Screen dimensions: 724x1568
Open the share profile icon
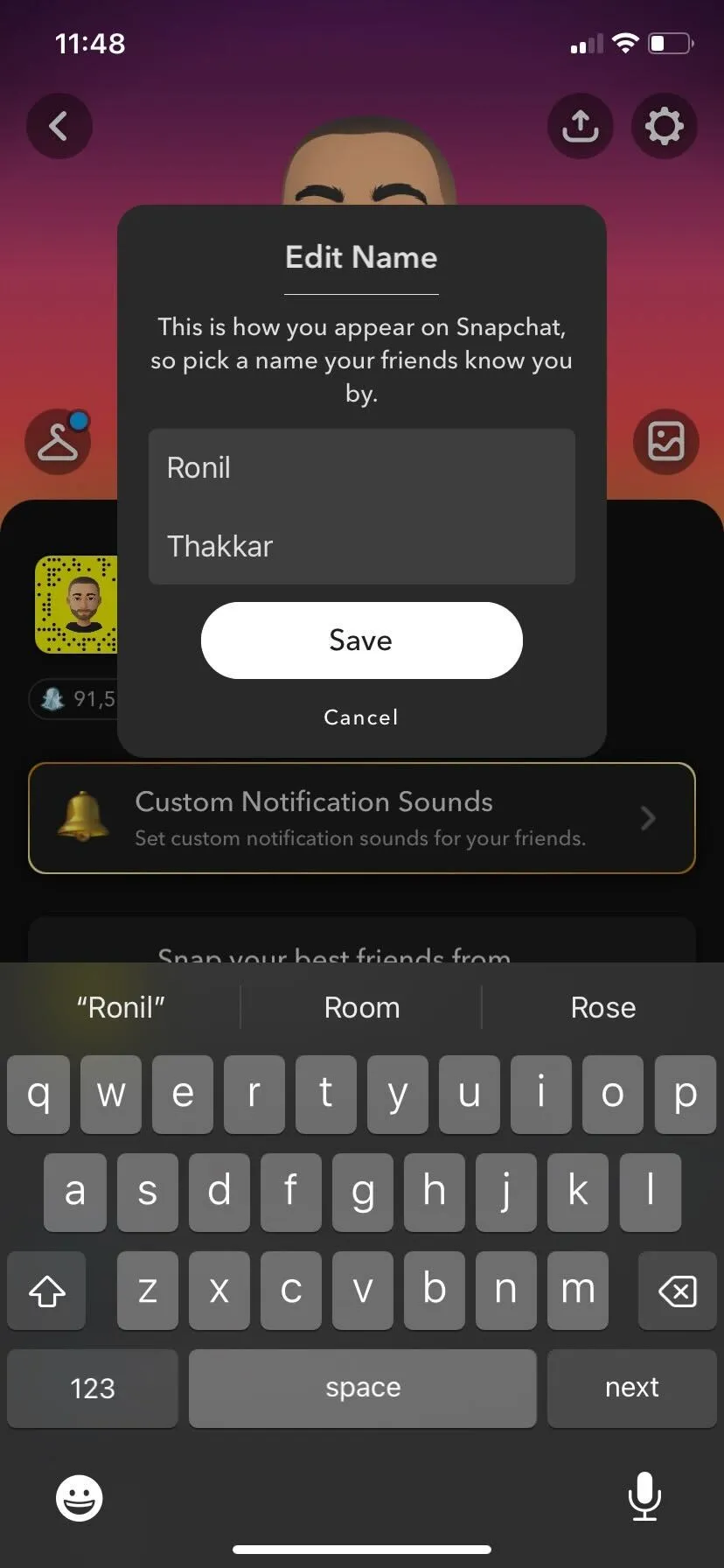580,127
